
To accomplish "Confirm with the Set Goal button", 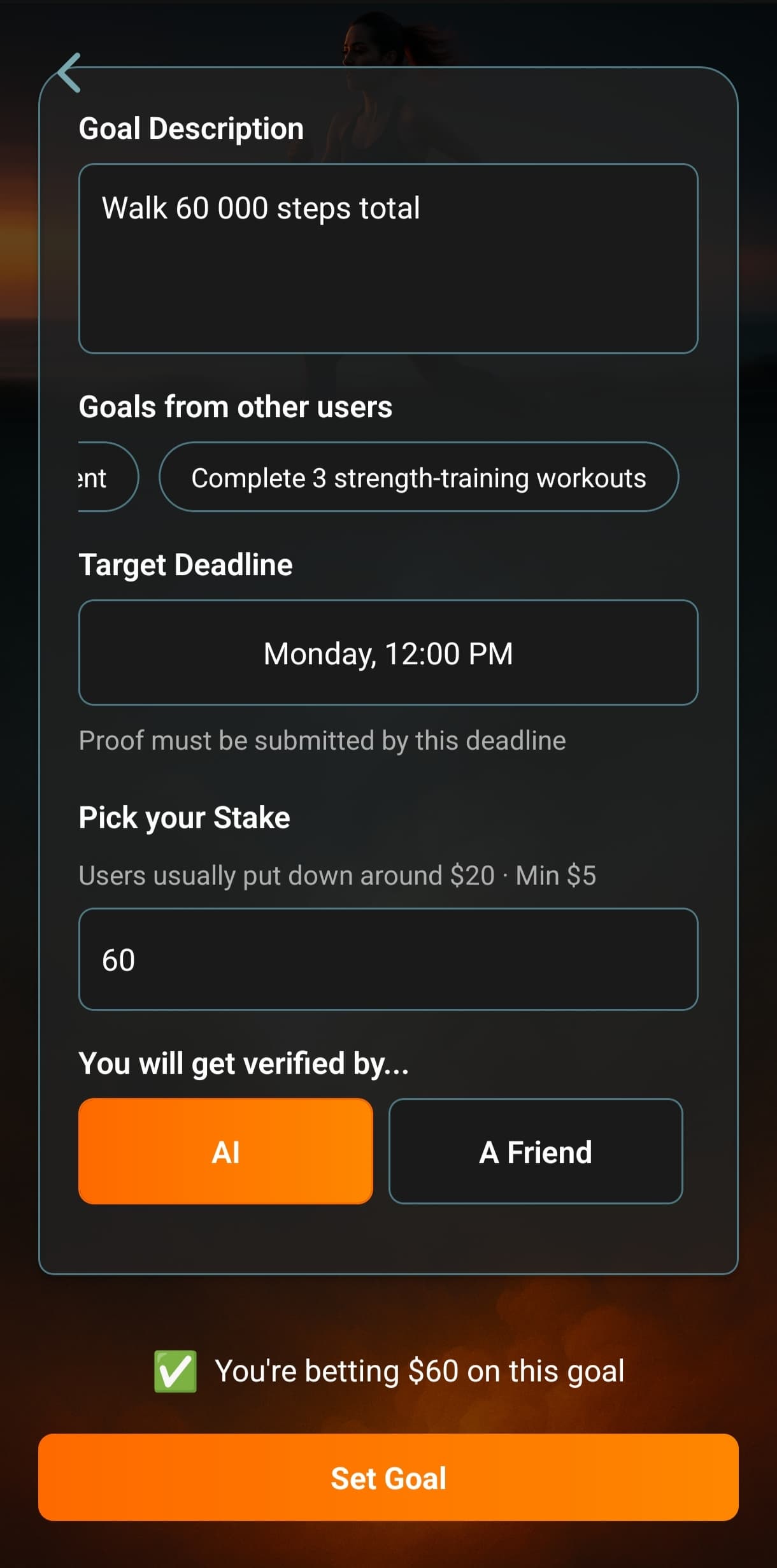I will point(388,1478).
